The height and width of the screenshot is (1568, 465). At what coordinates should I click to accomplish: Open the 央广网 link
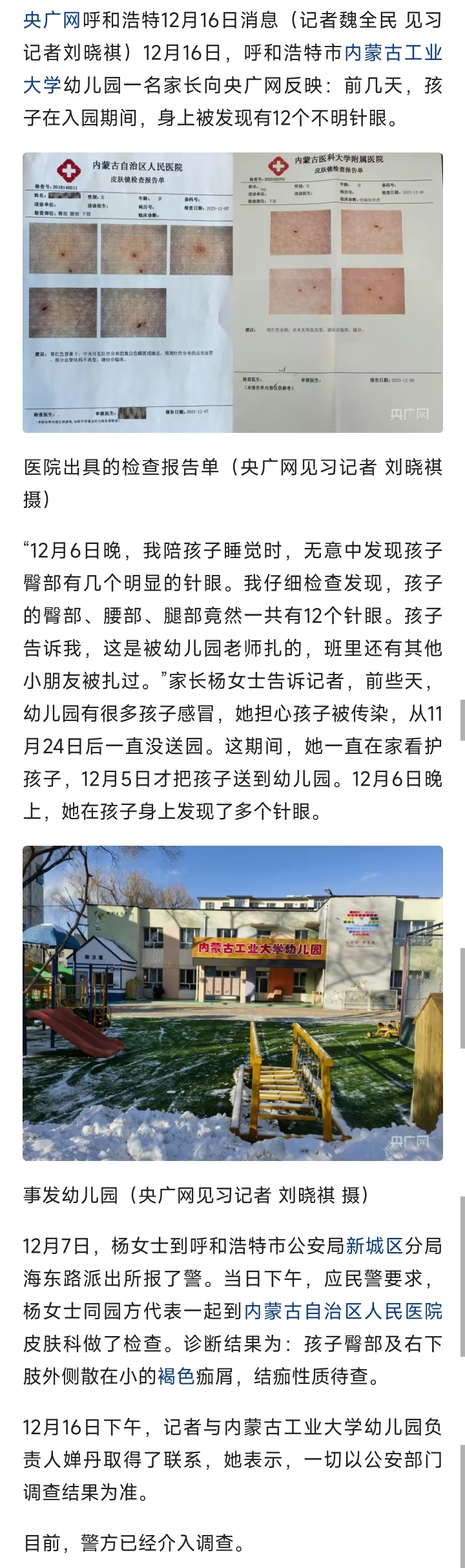point(52,20)
